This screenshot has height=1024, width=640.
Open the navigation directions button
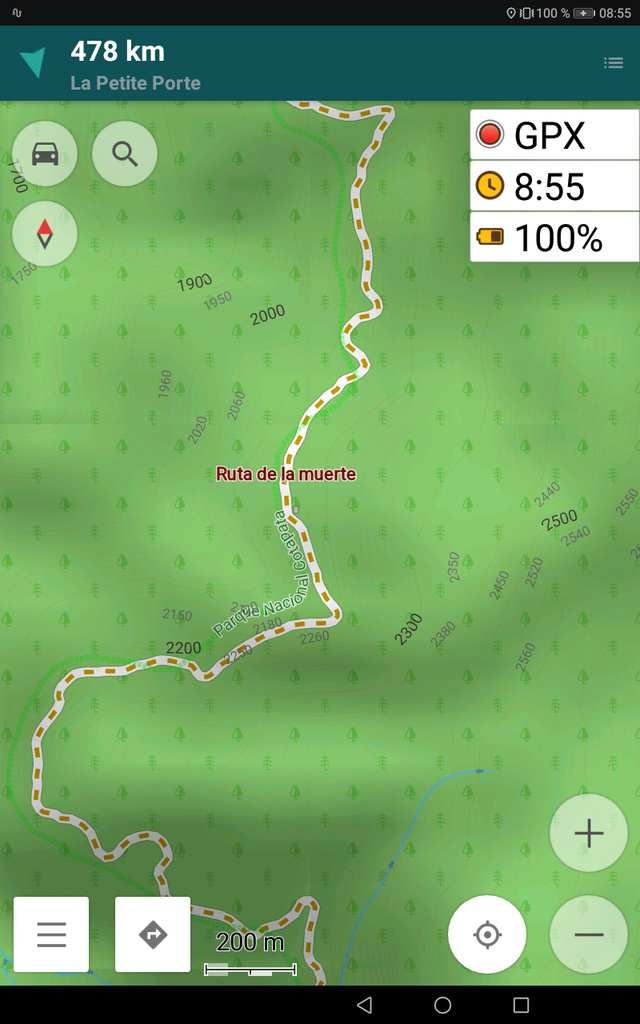click(153, 934)
